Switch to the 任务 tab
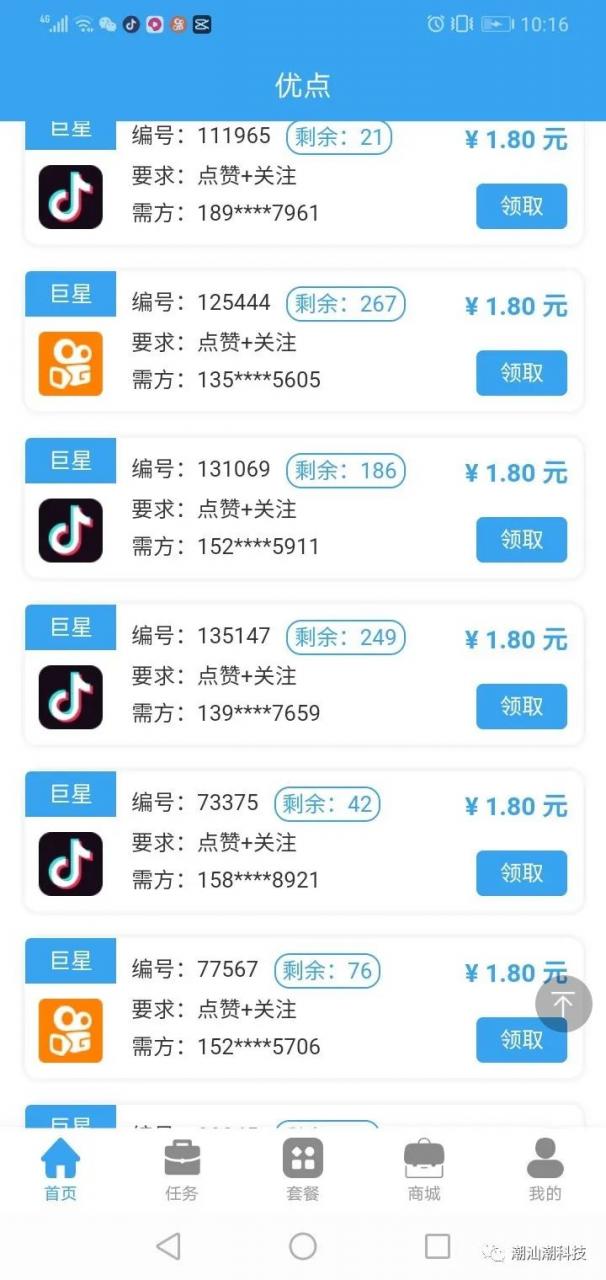The height and width of the screenshot is (1280, 606). [182, 1170]
